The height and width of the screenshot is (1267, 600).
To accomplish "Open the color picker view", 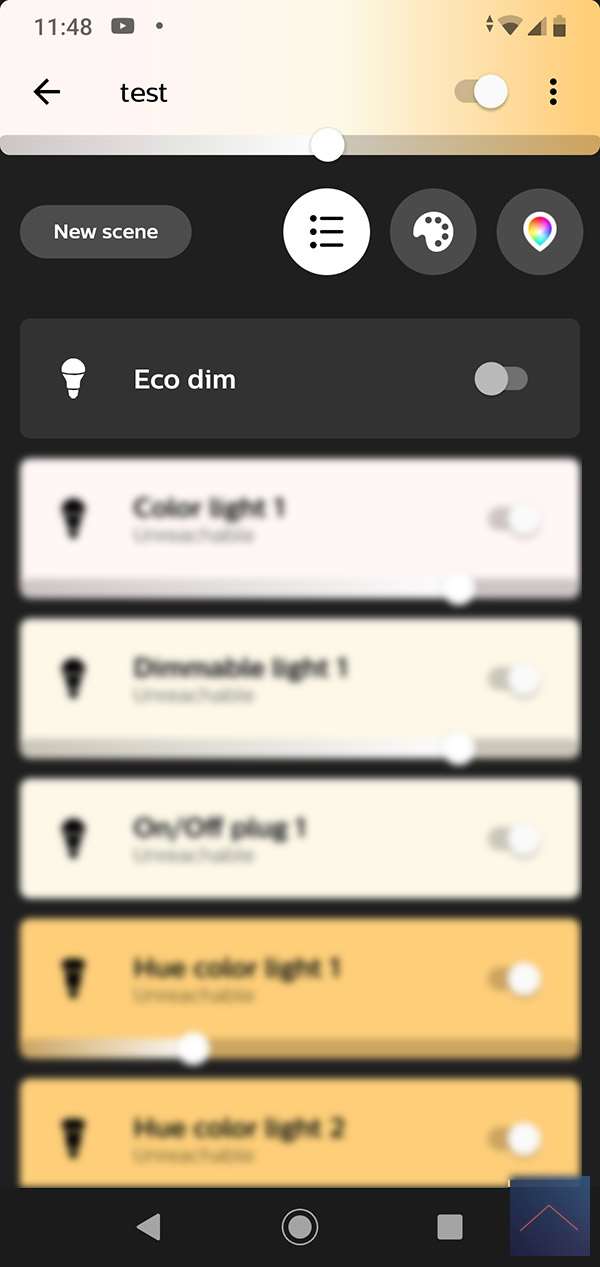I will 539,232.
